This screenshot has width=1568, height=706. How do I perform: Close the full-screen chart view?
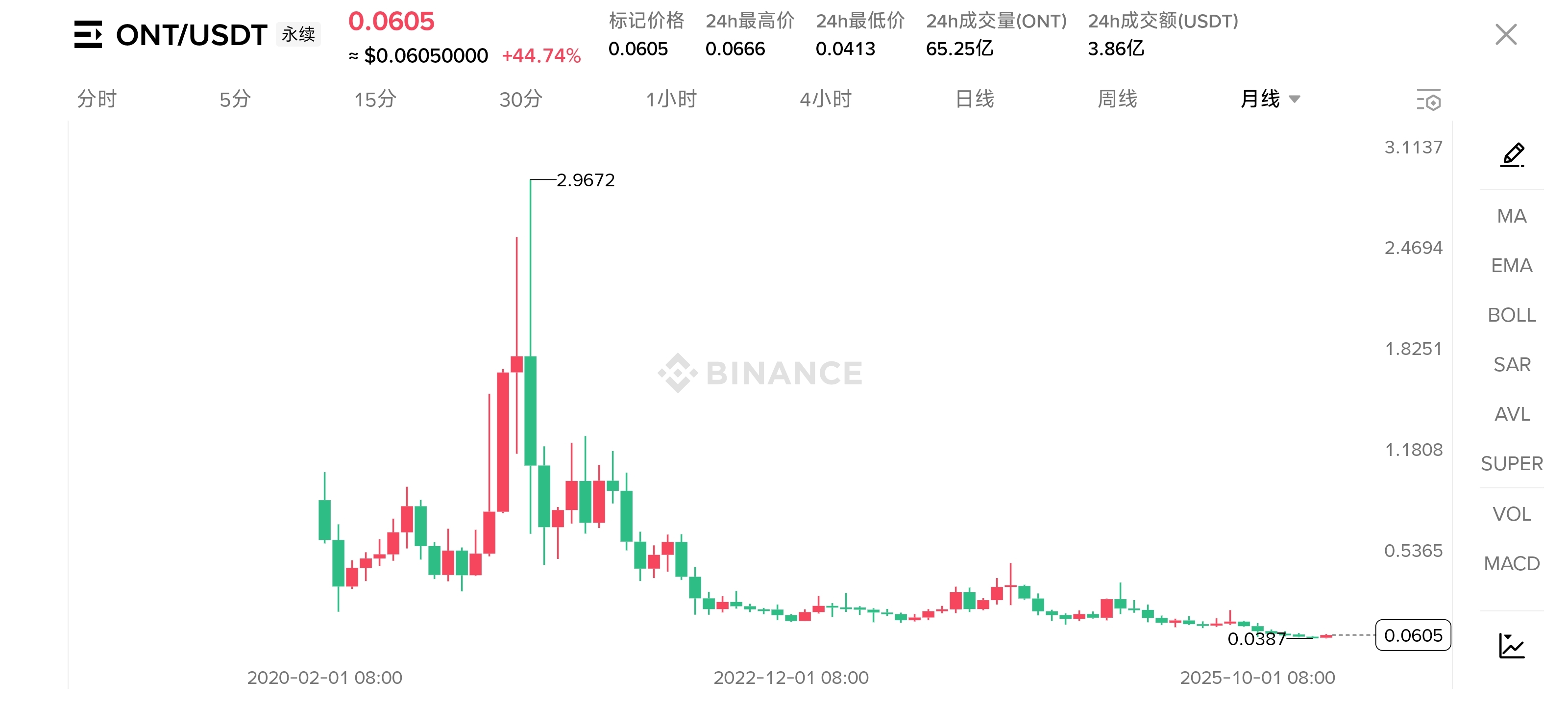pyautogui.click(x=1505, y=35)
